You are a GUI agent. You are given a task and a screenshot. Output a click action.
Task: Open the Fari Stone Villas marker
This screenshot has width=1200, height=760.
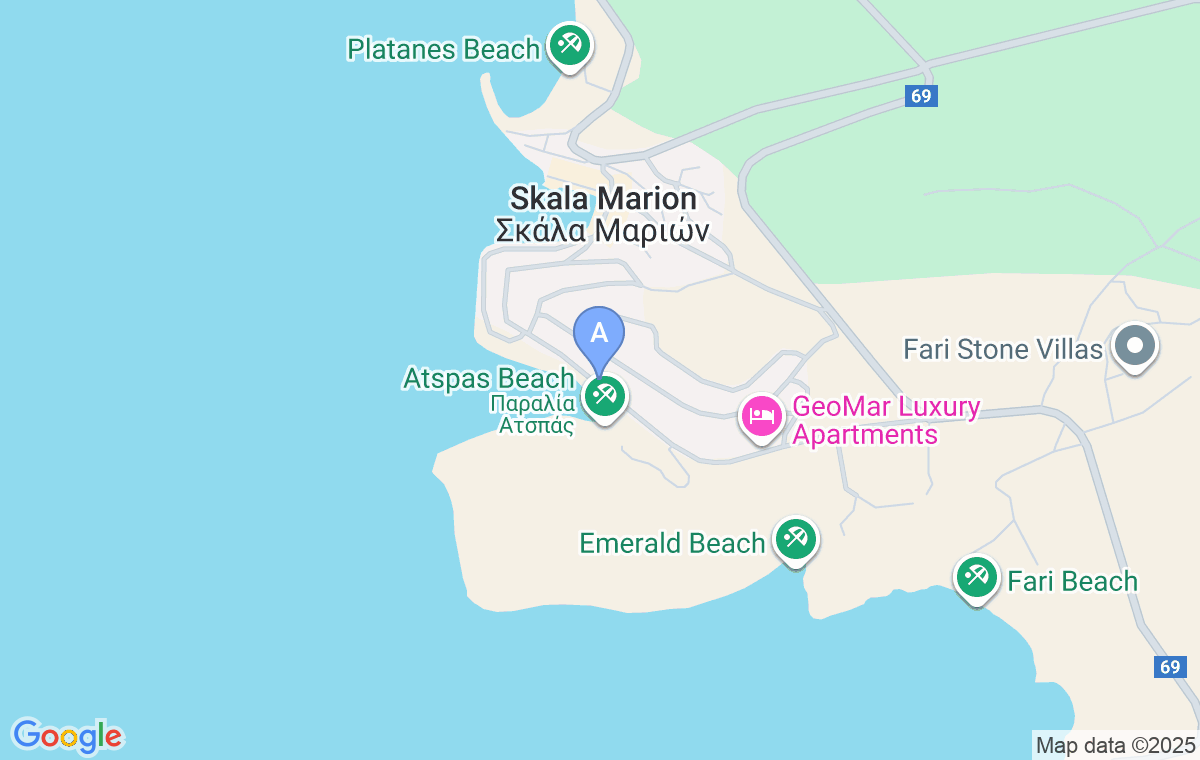[1134, 347]
